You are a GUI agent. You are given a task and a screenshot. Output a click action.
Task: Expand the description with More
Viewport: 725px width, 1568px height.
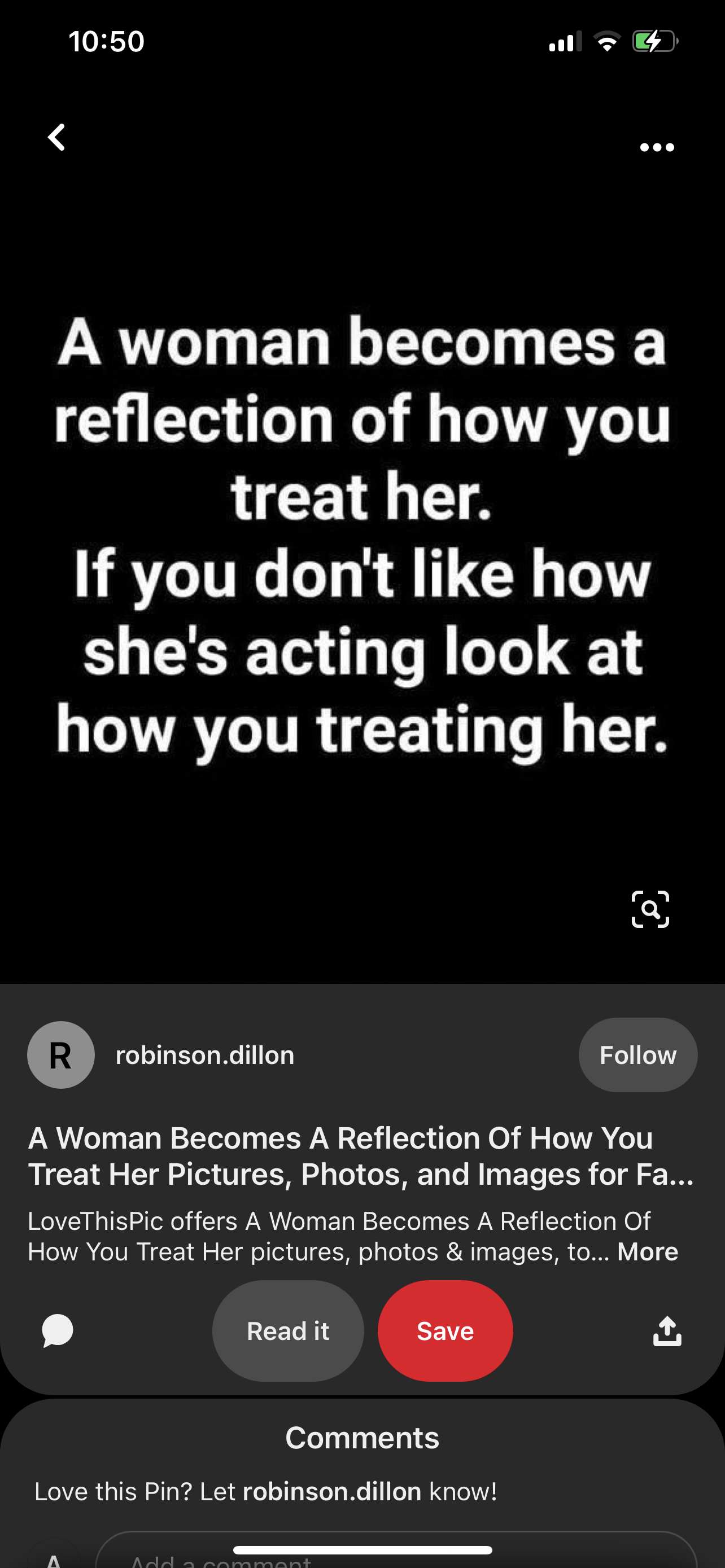coord(647,1252)
